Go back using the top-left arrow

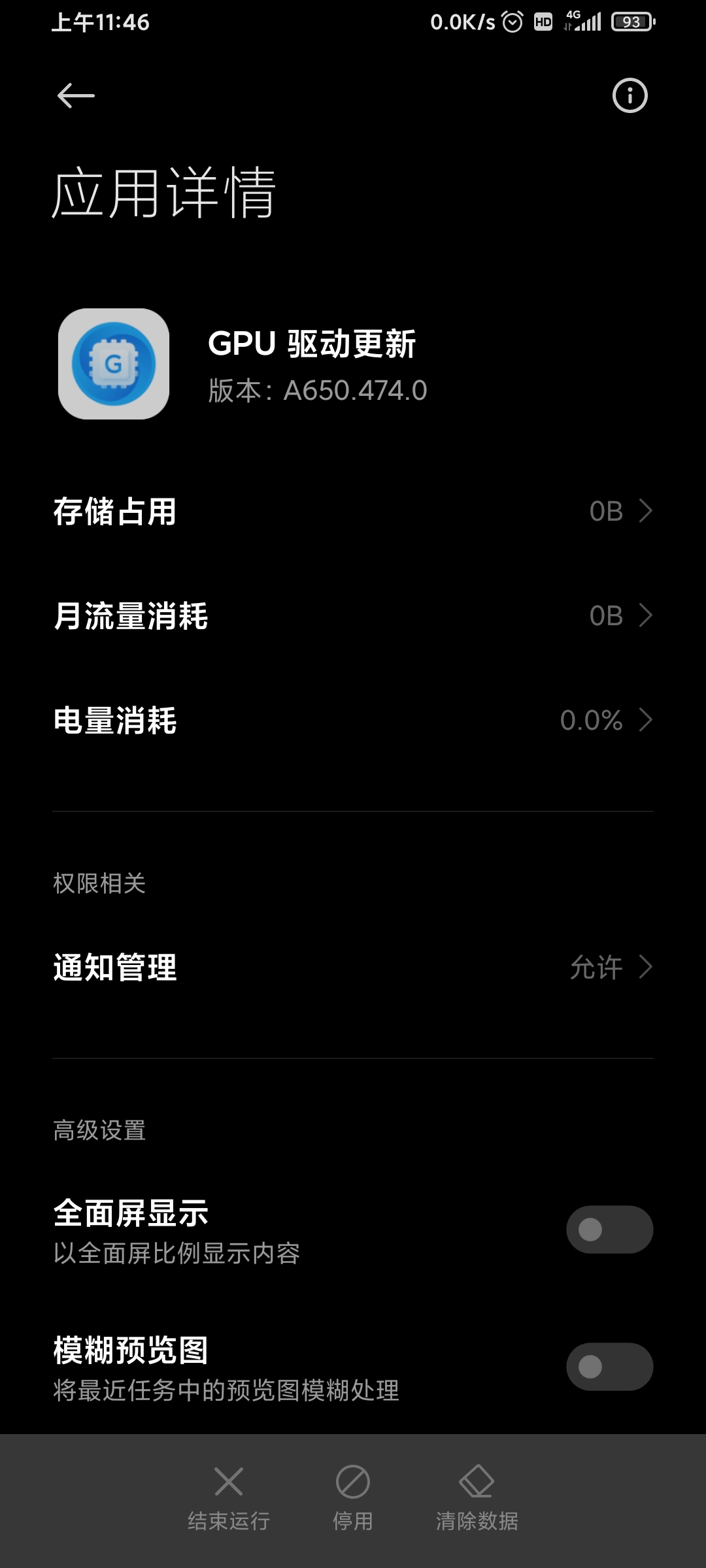76,96
